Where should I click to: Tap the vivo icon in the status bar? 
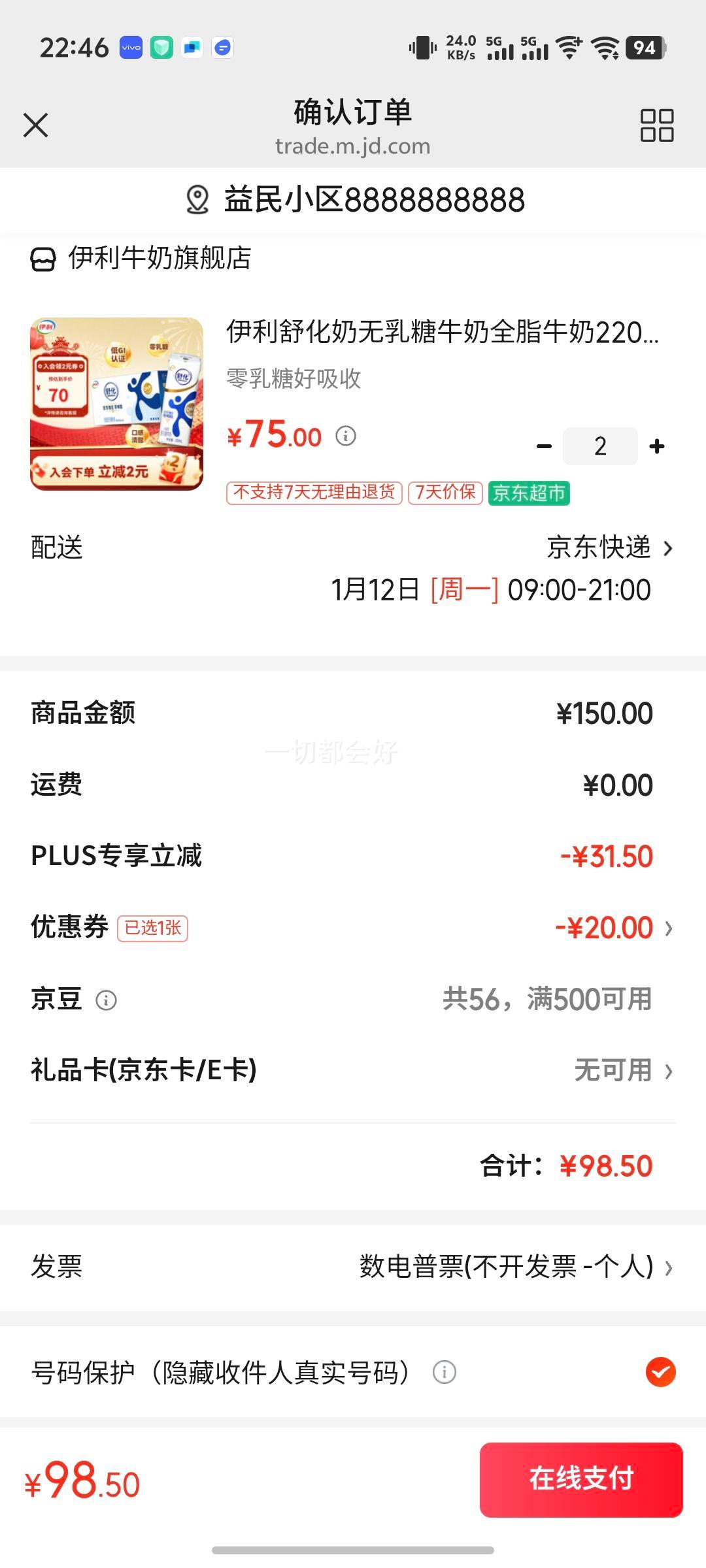(x=130, y=47)
